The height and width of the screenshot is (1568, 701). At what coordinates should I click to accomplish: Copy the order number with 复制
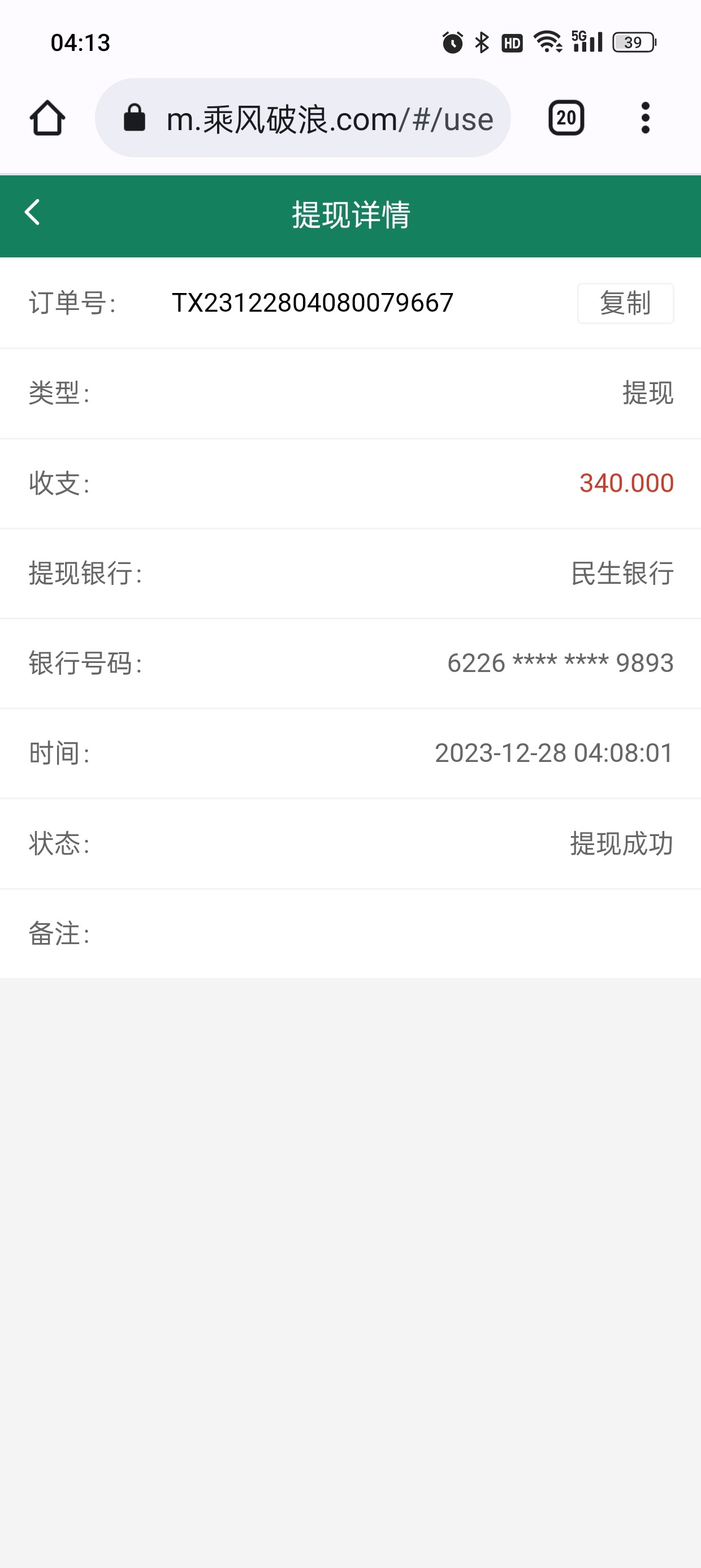[625, 303]
